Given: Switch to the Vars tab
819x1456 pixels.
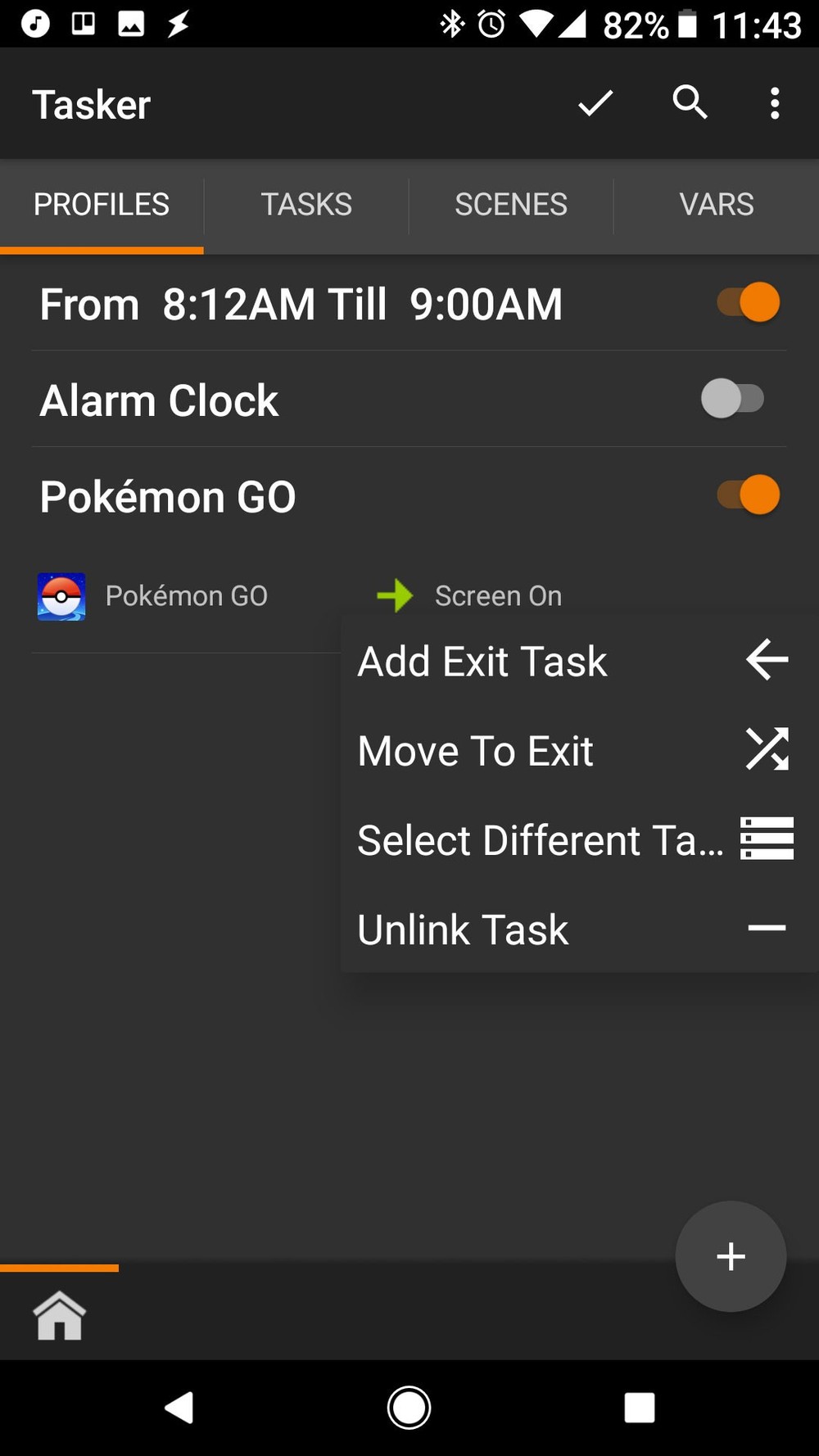Looking at the screenshot, I should click(x=716, y=204).
